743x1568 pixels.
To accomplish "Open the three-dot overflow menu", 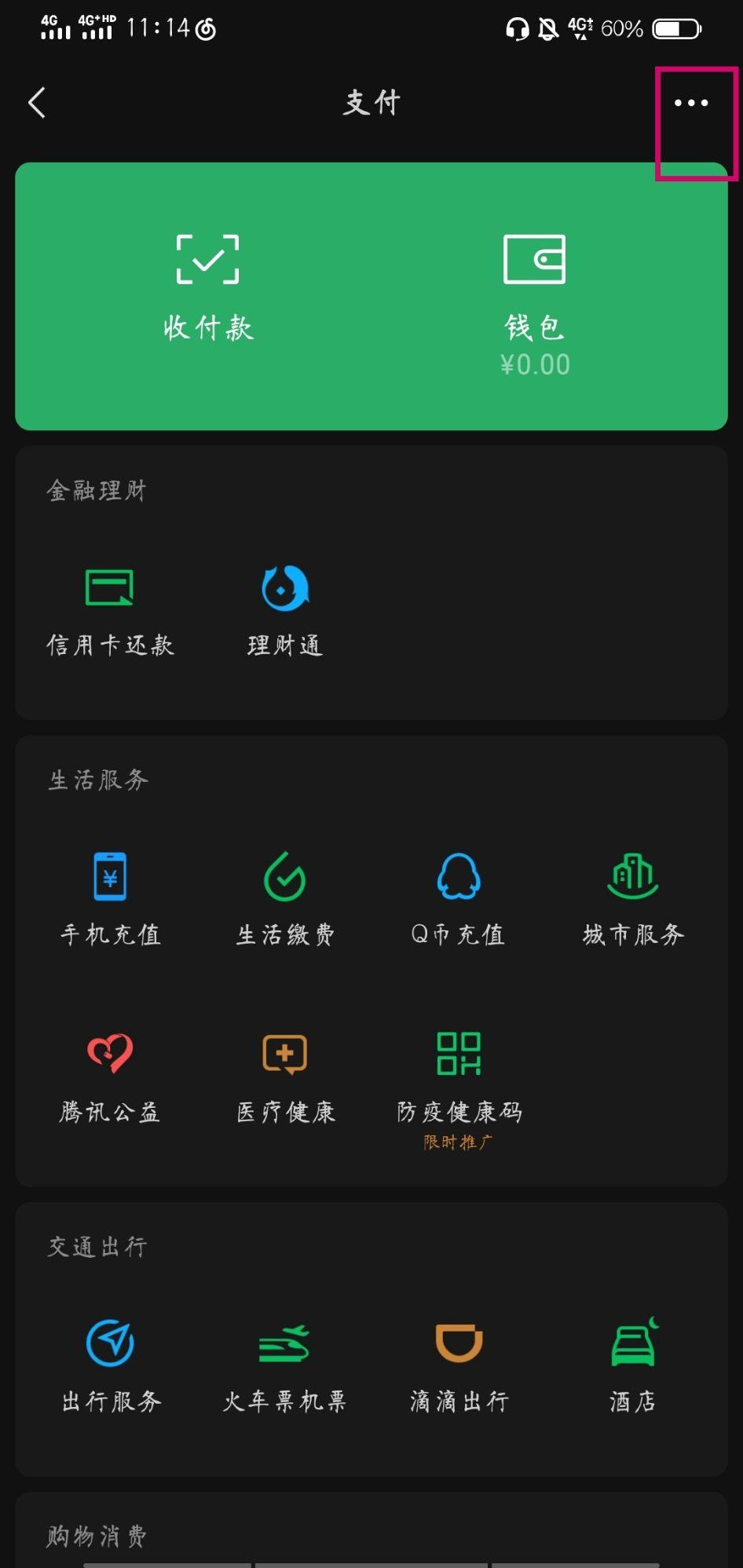I will click(691, 103).
